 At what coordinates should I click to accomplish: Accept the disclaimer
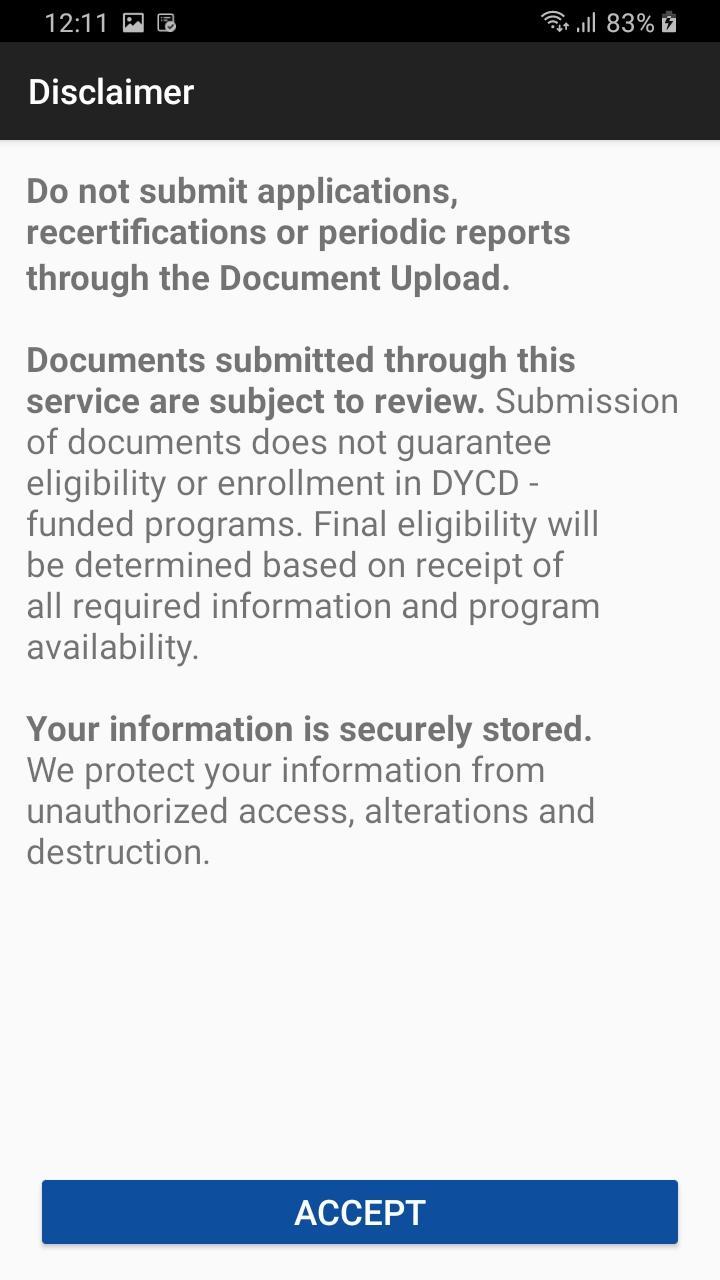pos(360,1212)
